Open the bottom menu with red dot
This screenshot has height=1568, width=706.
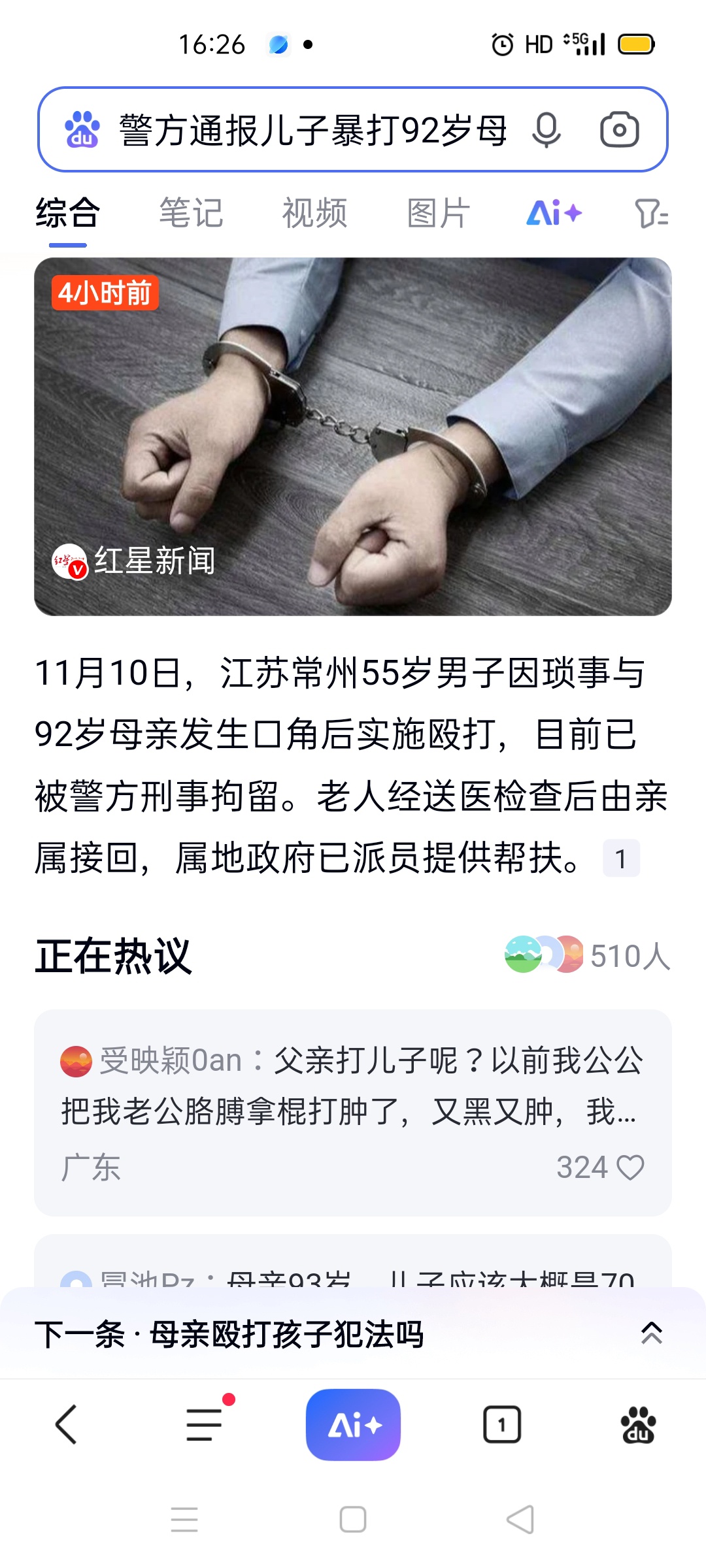coord(204,1424)
